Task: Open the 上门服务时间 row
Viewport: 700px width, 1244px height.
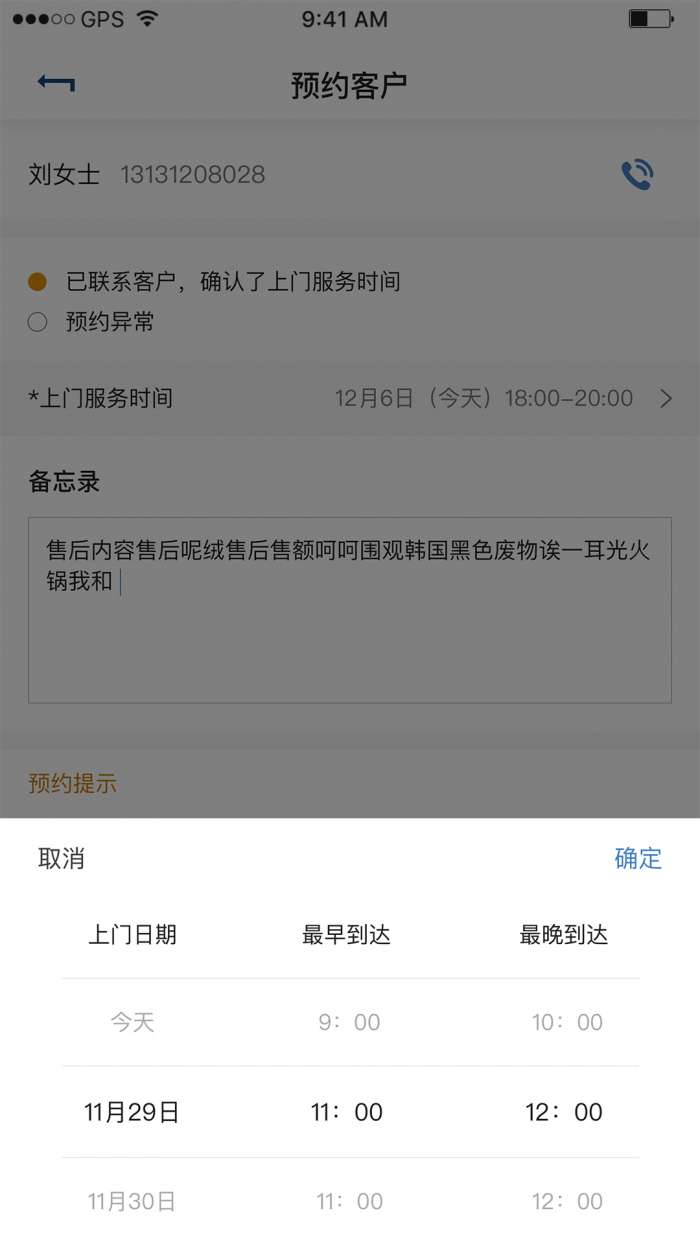Action: (350, 398)
